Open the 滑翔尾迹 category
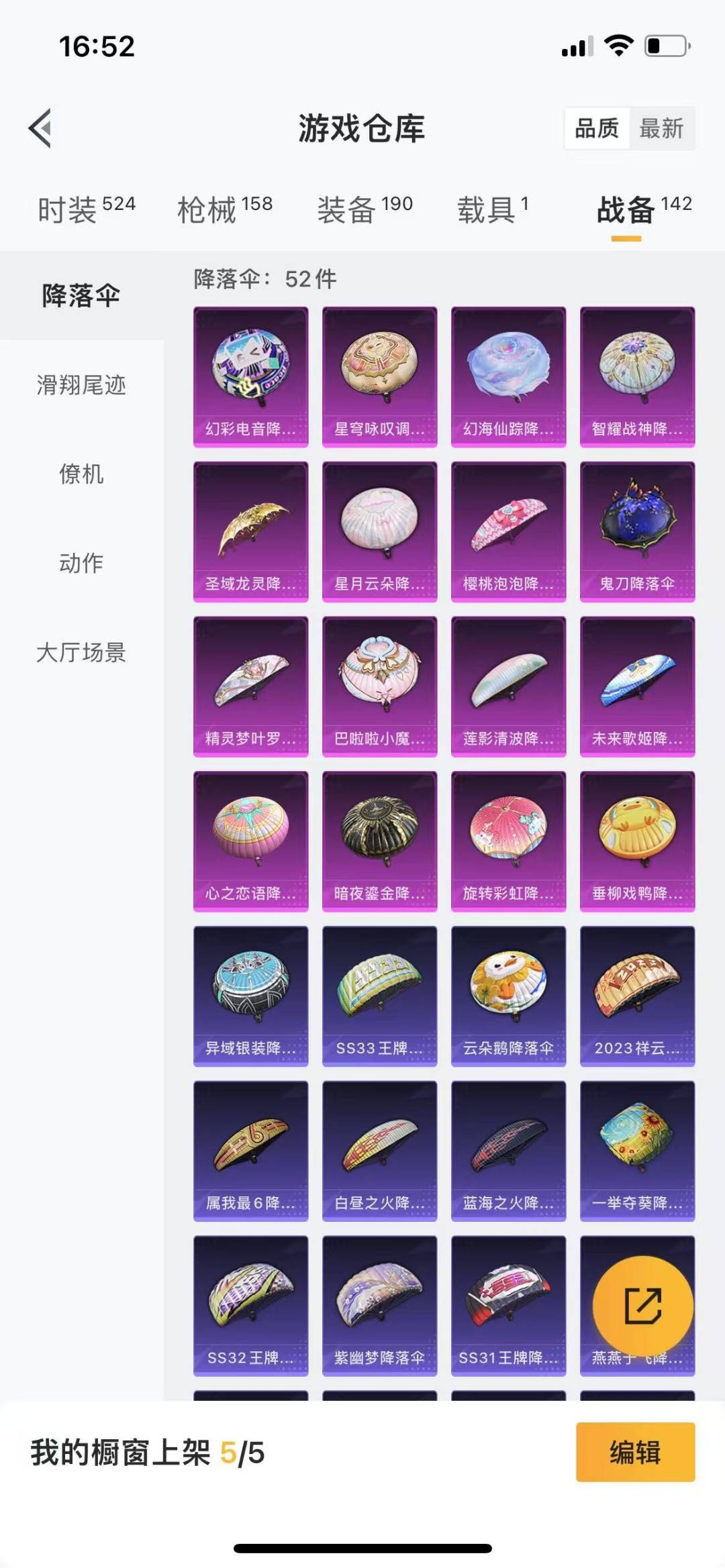The image size is (725, 1568). [81, 385]
